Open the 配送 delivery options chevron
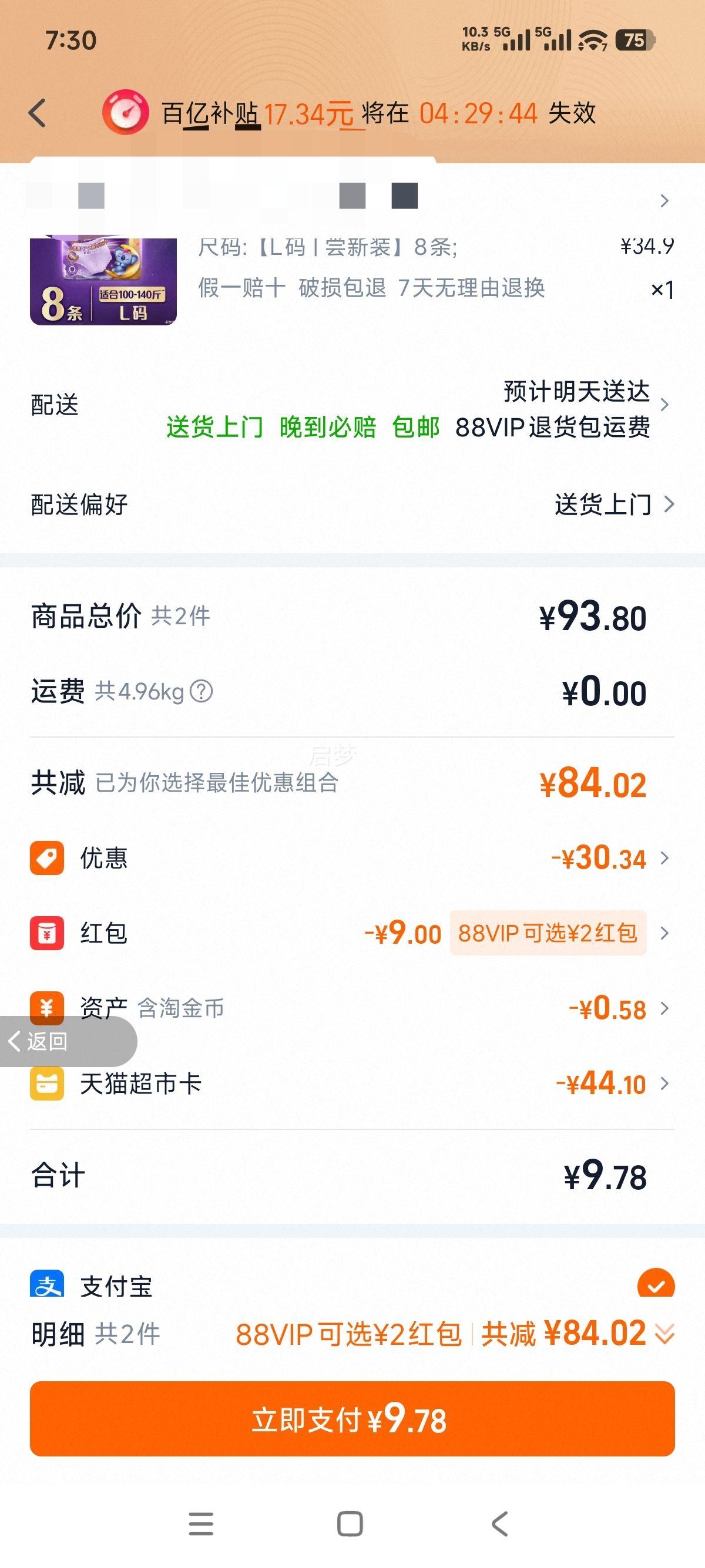Viewport: 705px width, 1568px height. [x=667, y=404]
